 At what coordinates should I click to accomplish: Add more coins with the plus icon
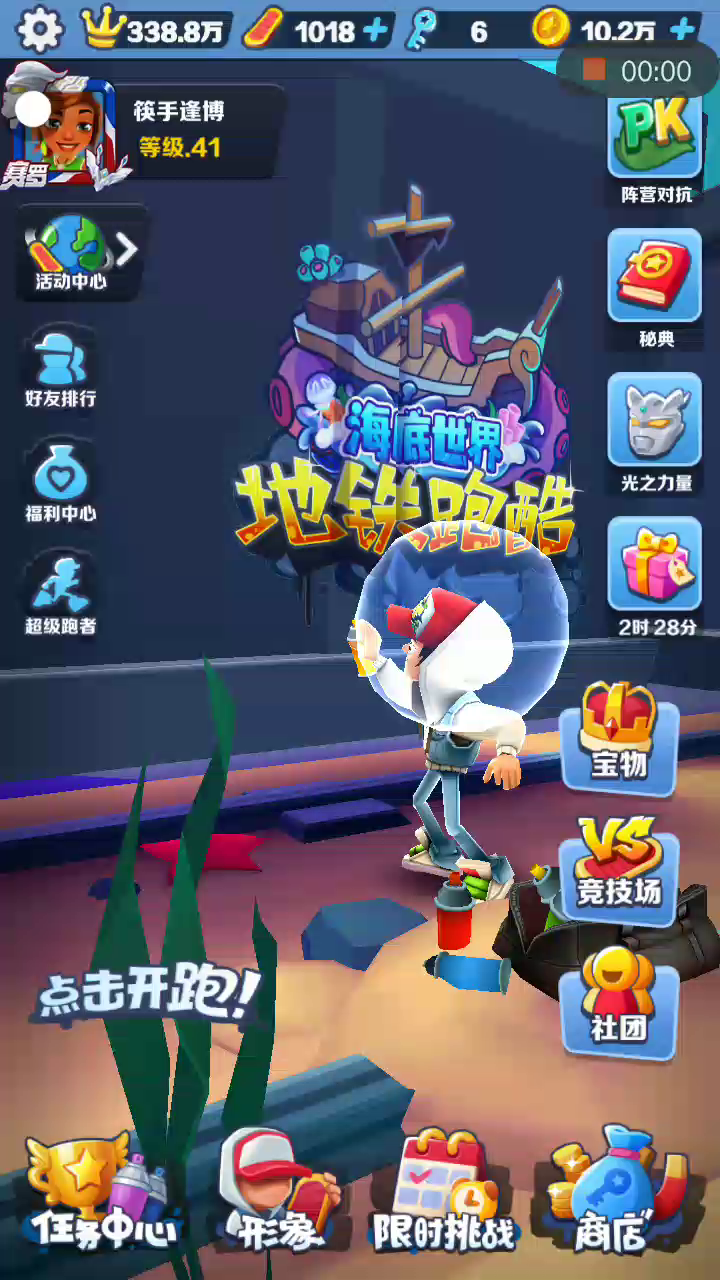pos(683,31)
